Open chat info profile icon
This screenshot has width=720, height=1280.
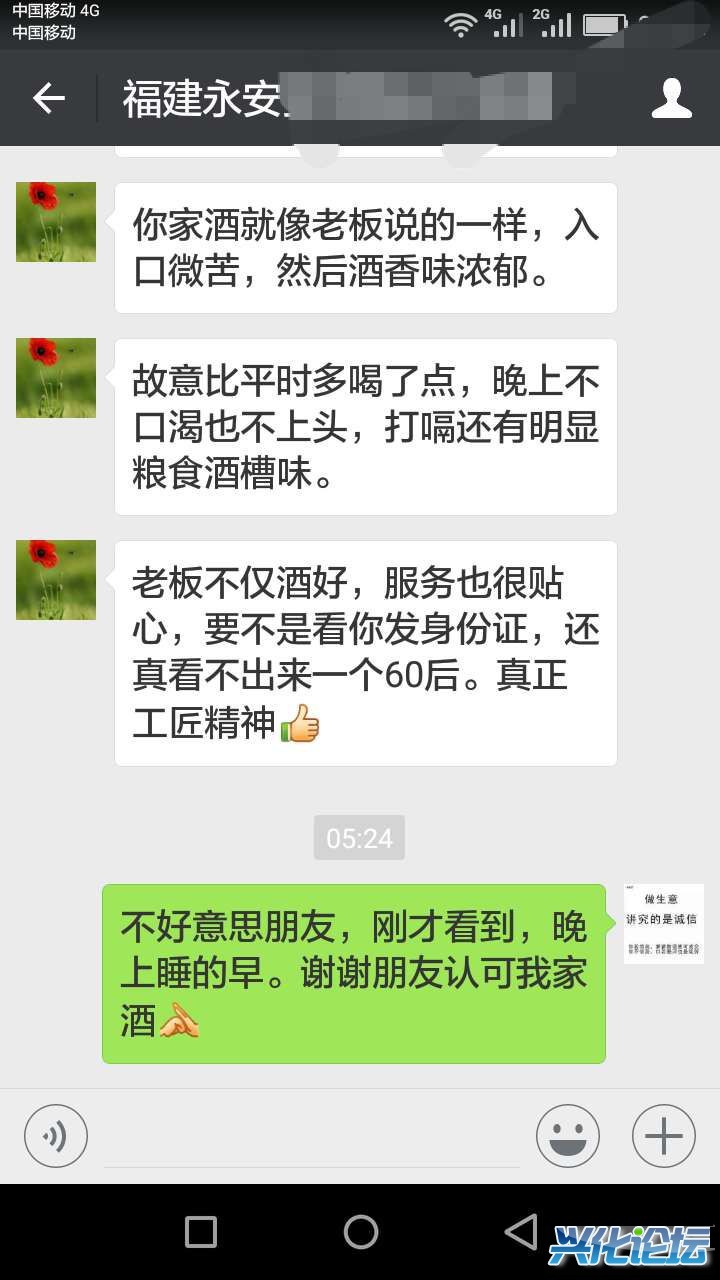tap(671, 98)
